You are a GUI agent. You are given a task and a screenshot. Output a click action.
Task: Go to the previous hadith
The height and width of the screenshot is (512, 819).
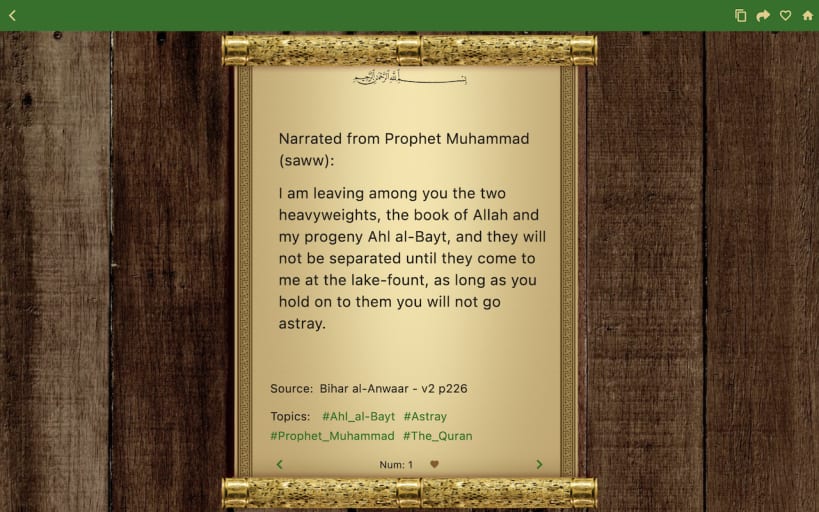[280, 464]
